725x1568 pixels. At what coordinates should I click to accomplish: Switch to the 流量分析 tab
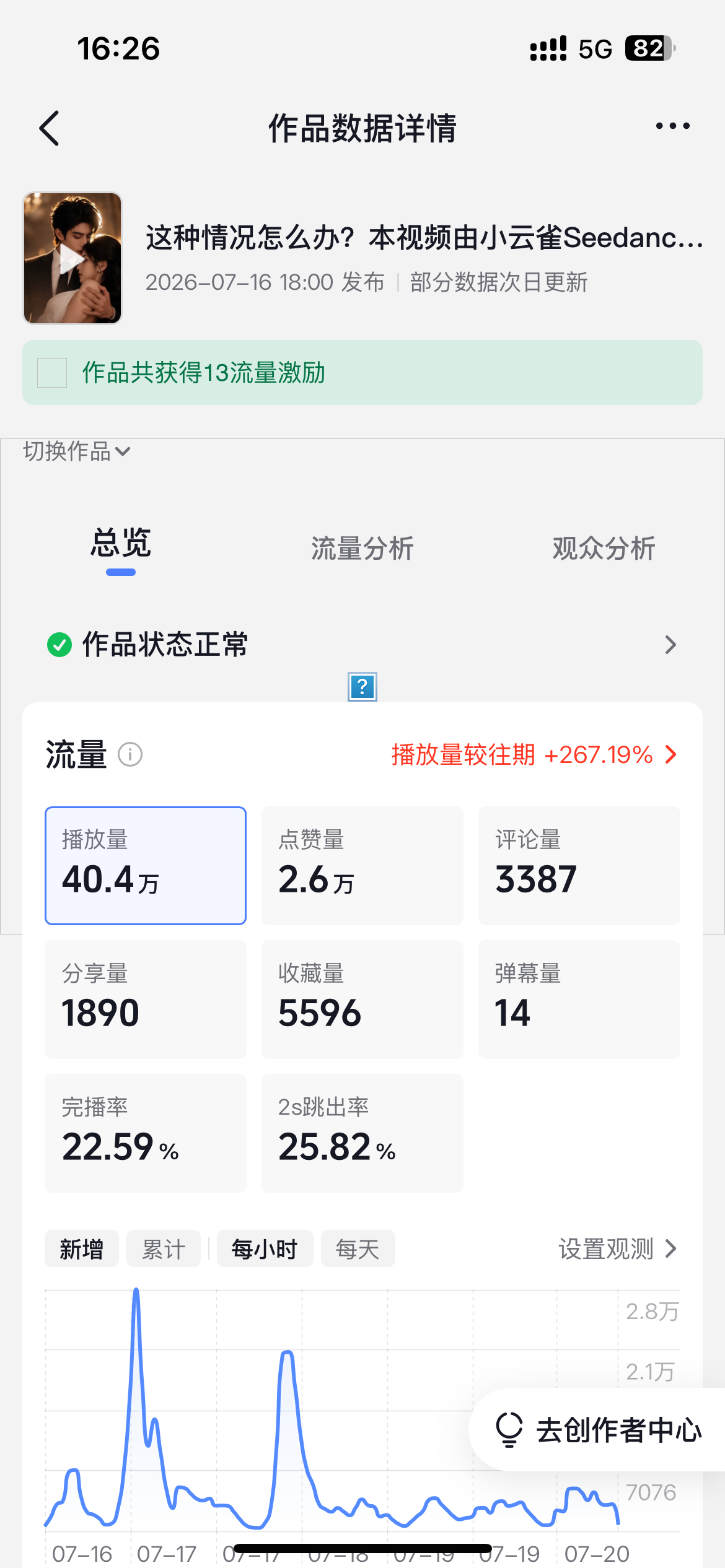[362, 549]
